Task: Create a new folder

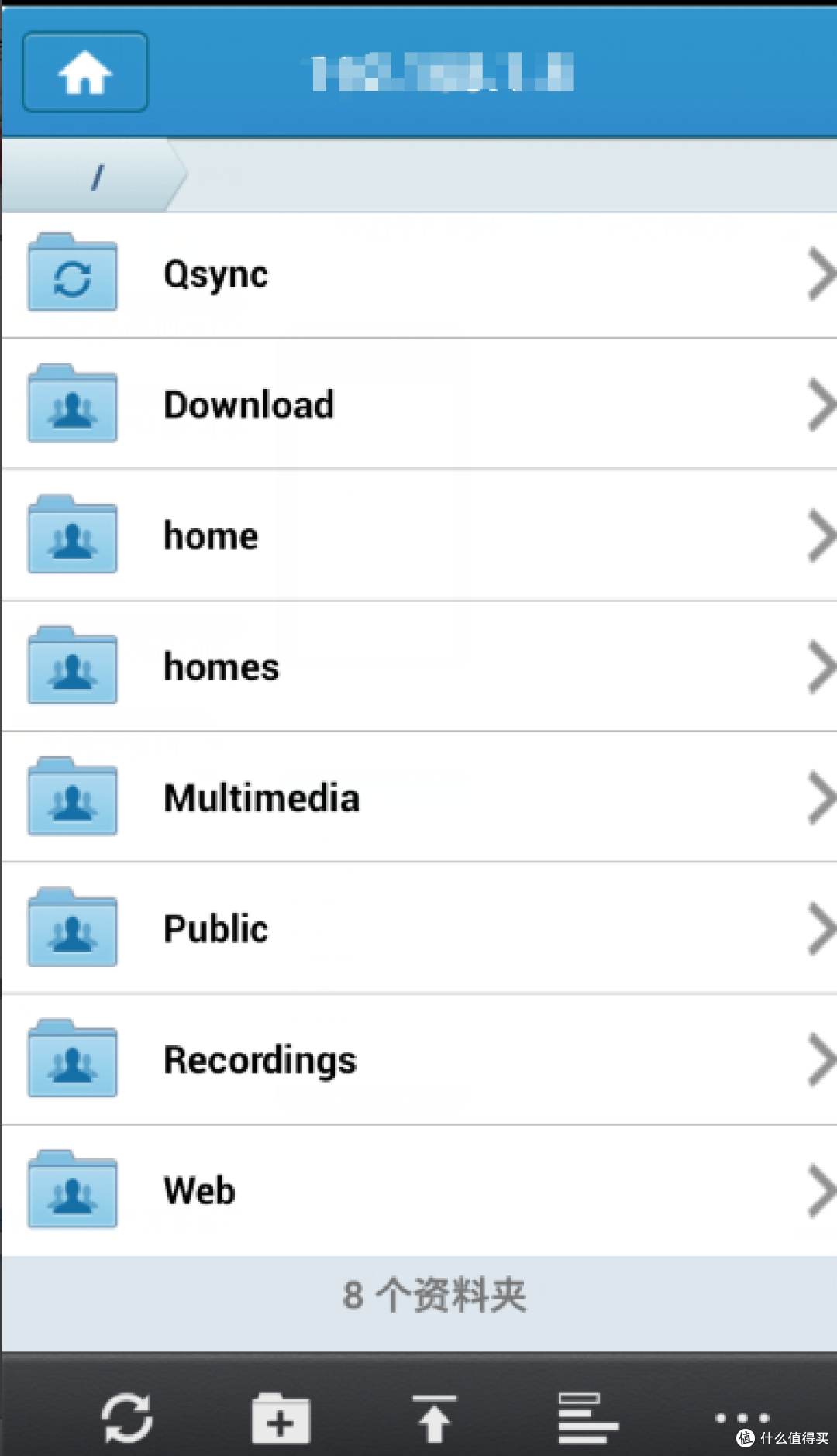Action: coord(281,1418)
